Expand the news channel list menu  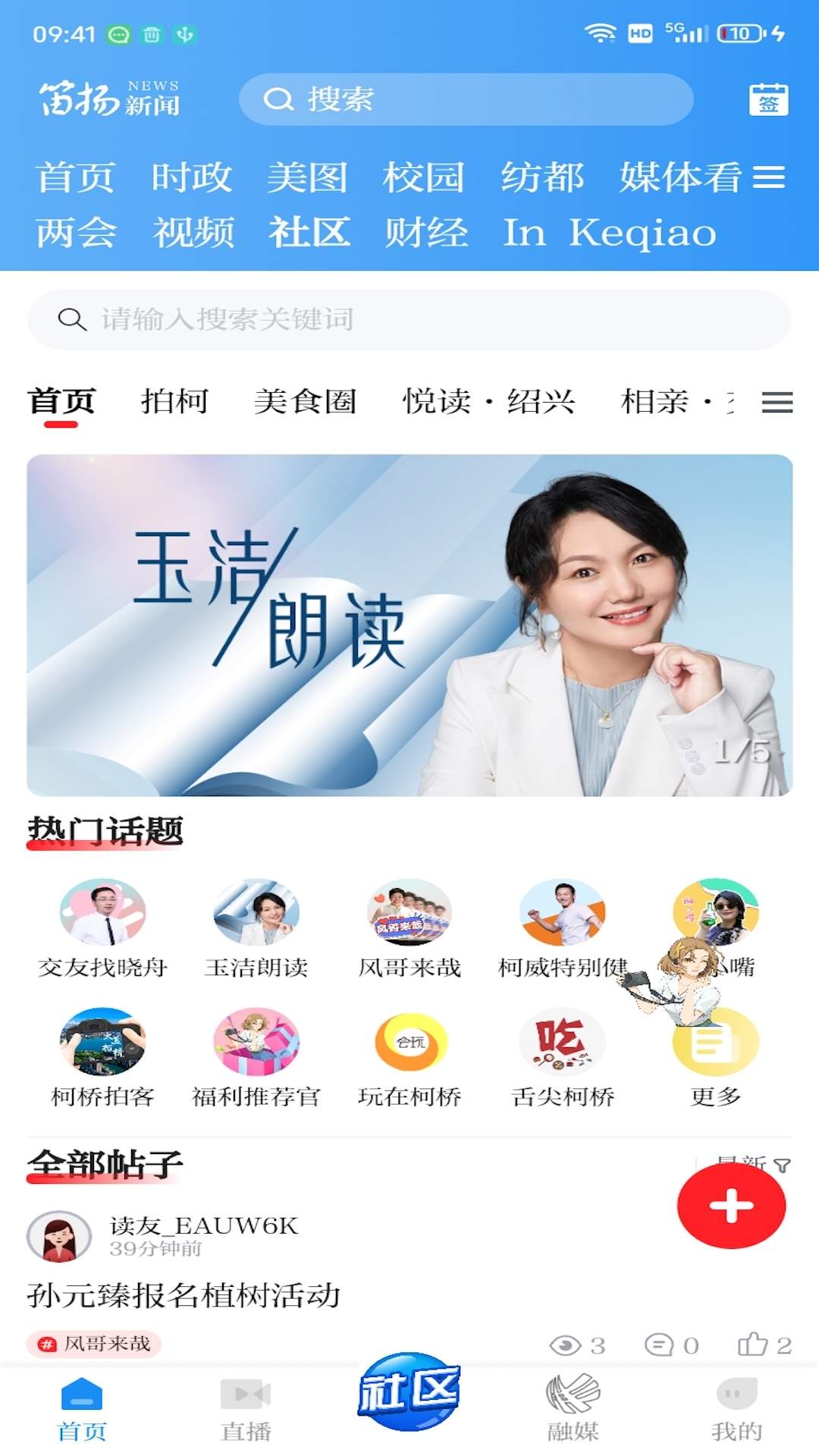pyautogui.click(x=768, y=177)
